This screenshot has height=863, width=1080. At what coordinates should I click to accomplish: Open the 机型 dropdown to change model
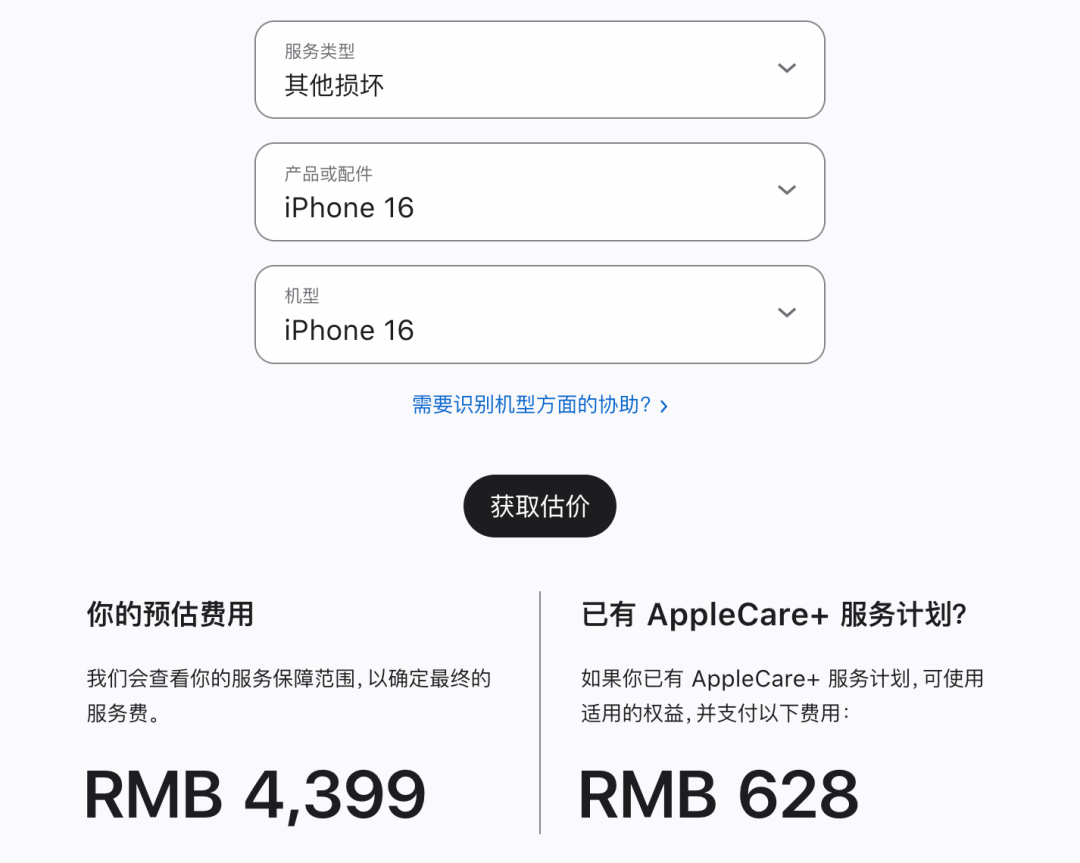pyautogui.click(x=540, y=314)
